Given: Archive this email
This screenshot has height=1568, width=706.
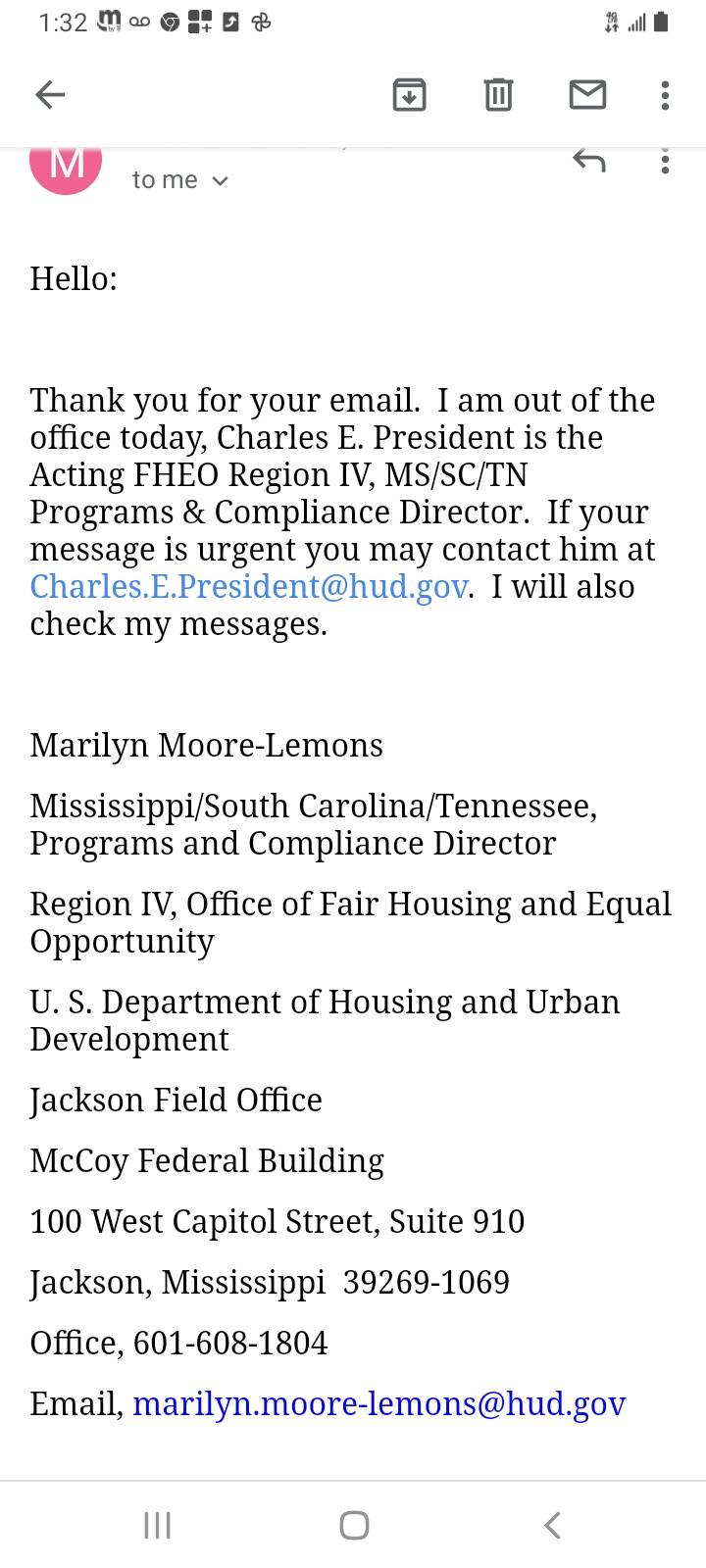Looking at the screenshot, I should tap(409, 95).
